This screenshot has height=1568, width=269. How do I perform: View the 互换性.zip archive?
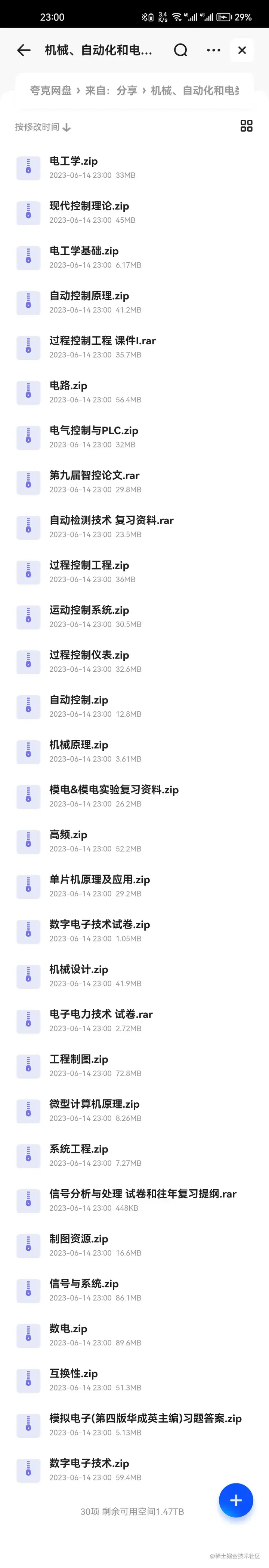[74, 1374]
